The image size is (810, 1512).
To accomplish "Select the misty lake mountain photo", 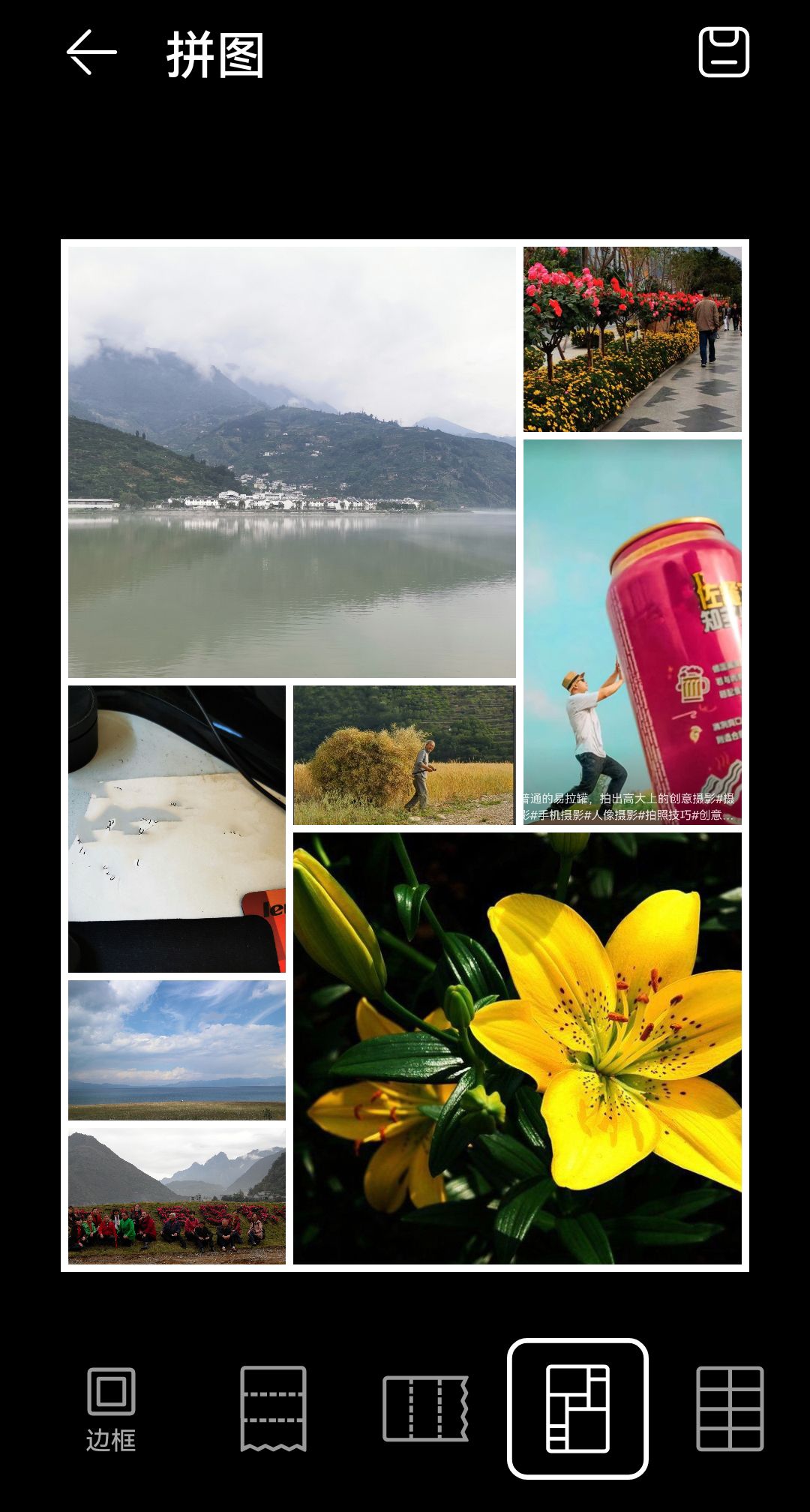I will pos(292,462).
